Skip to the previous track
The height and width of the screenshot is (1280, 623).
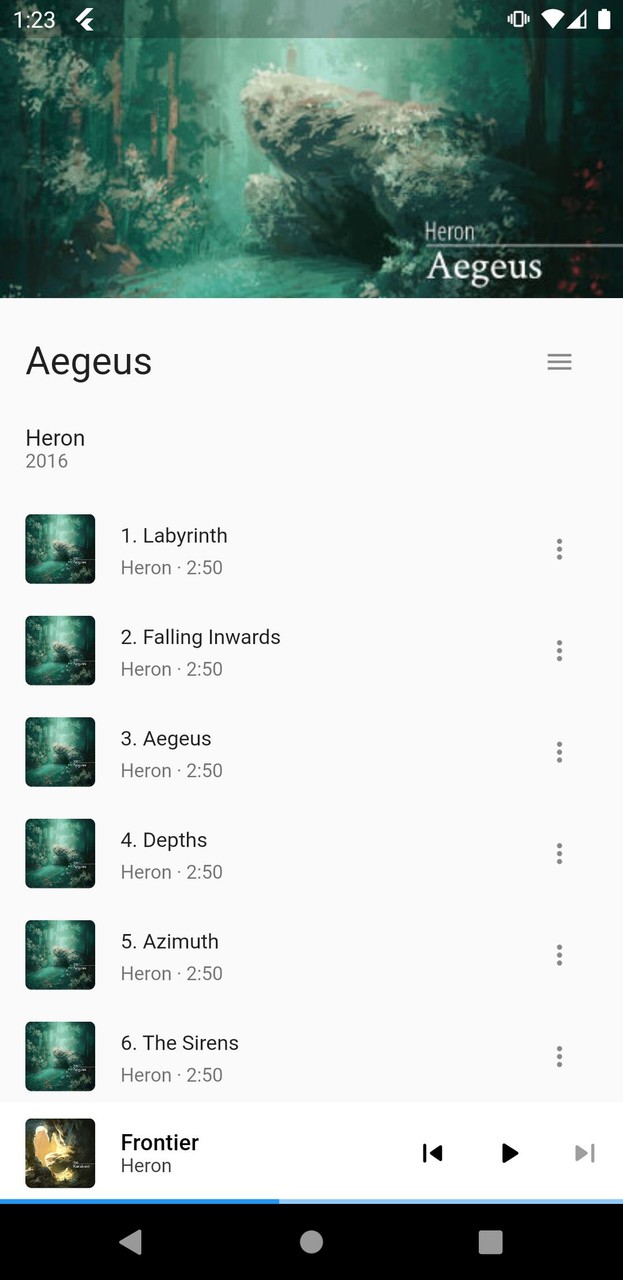[x=432, y=1153]
